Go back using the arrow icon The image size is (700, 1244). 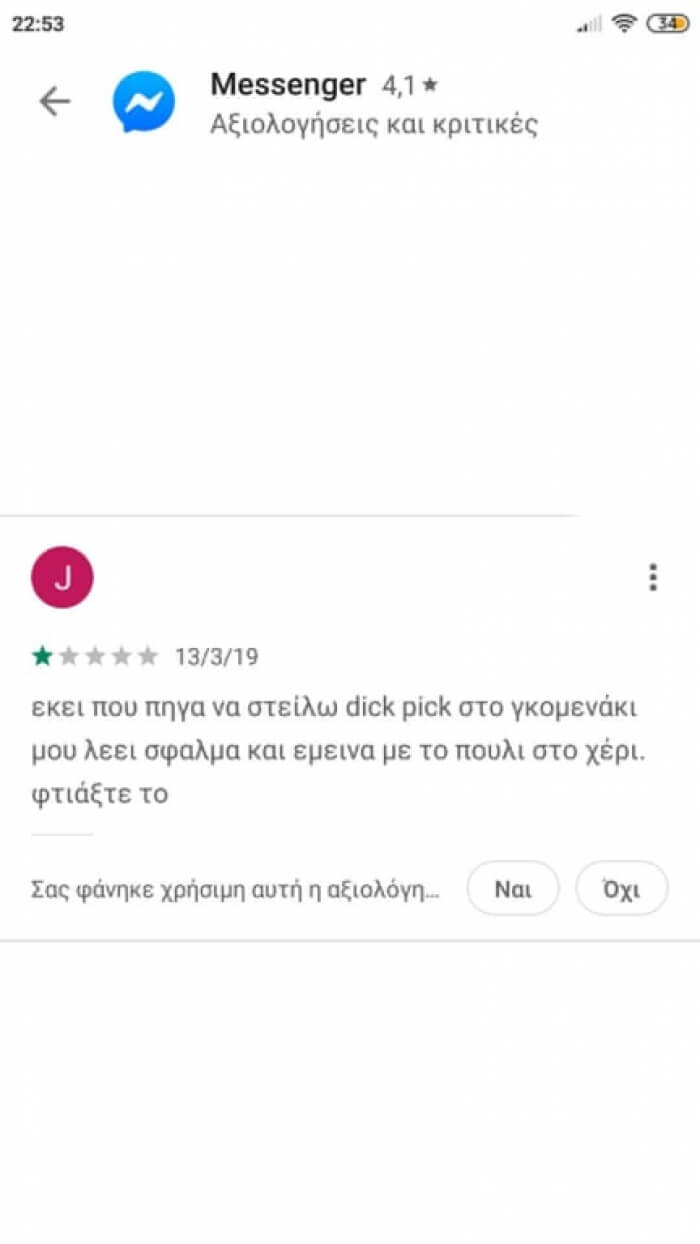pyautogui.click(x=54, y=101)
